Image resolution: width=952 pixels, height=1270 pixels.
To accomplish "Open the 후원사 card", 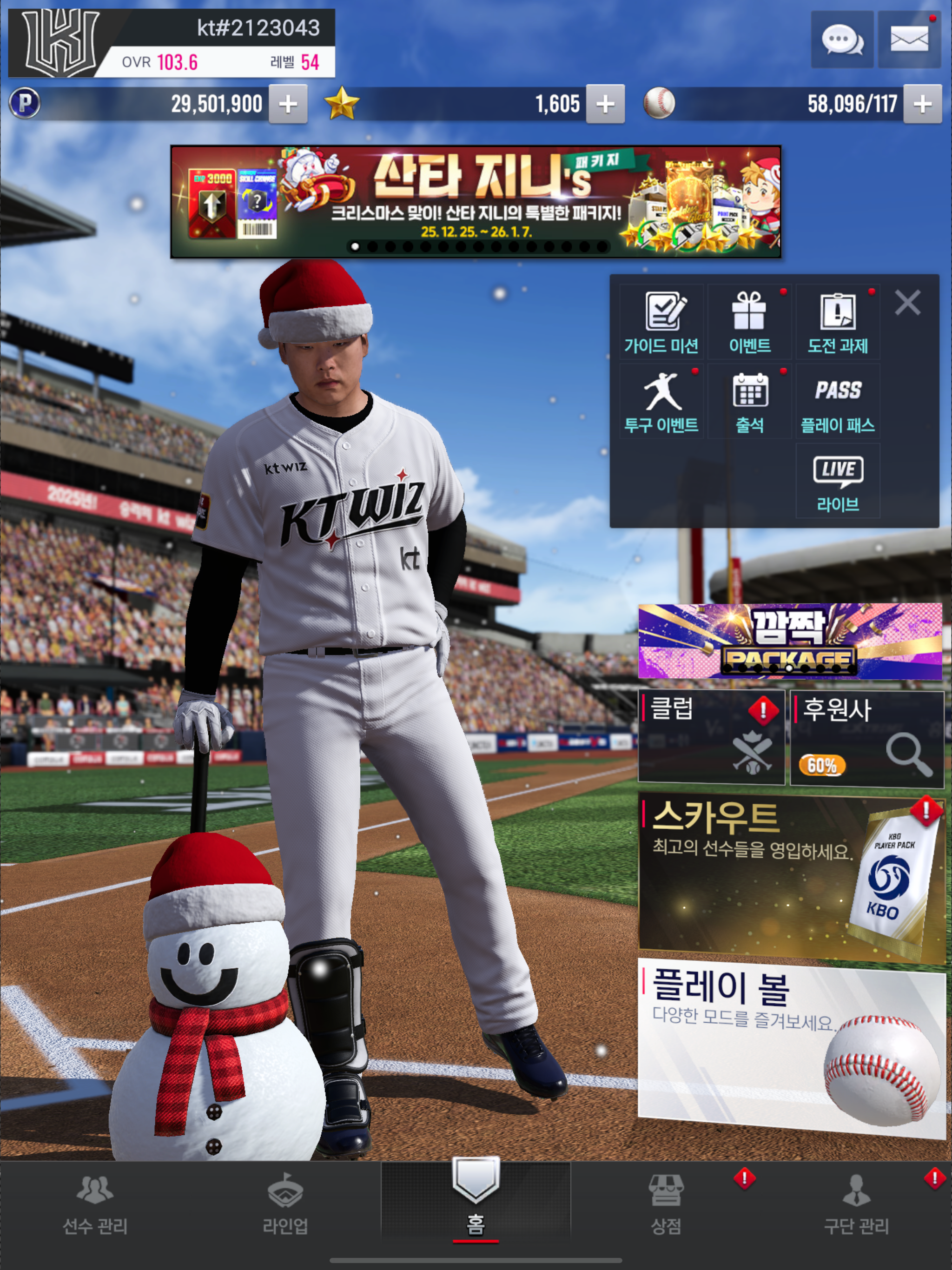I will tap(866, 738).
